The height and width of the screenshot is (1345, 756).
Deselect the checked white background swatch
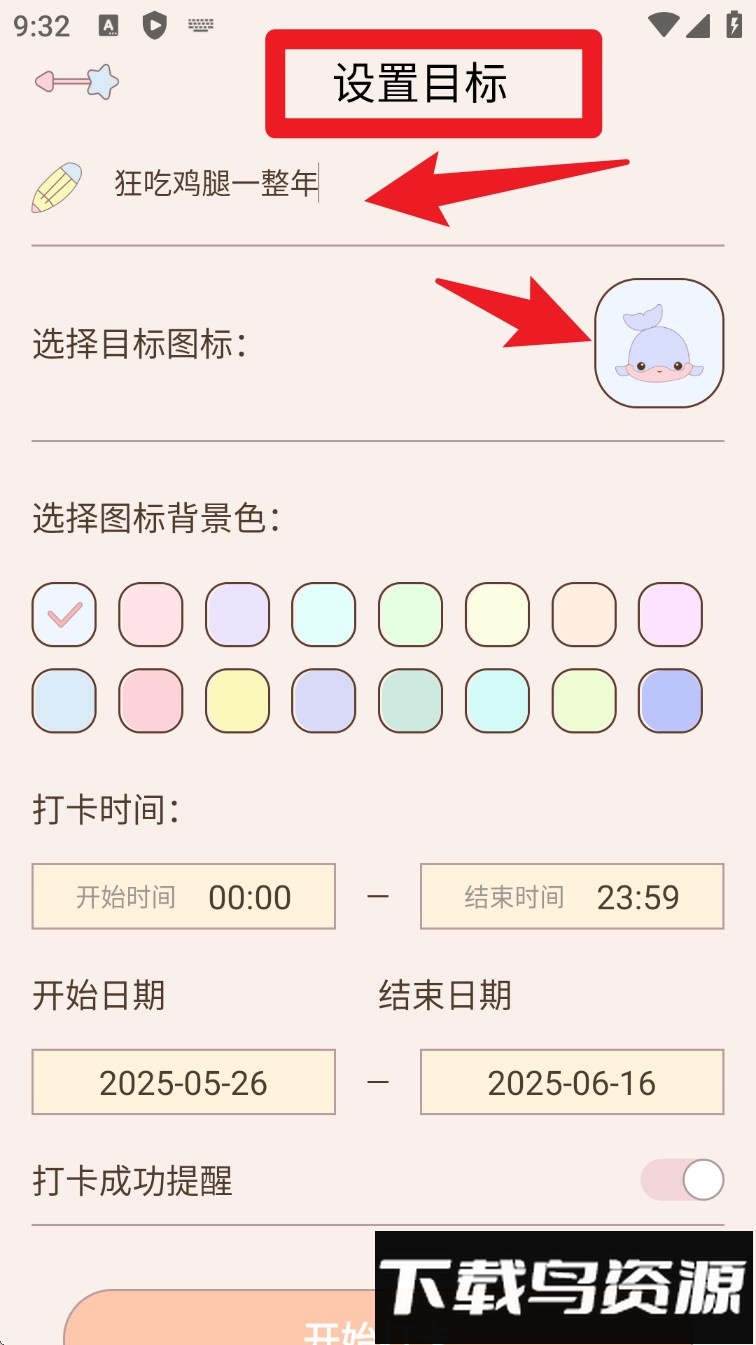tap(63, 614)
